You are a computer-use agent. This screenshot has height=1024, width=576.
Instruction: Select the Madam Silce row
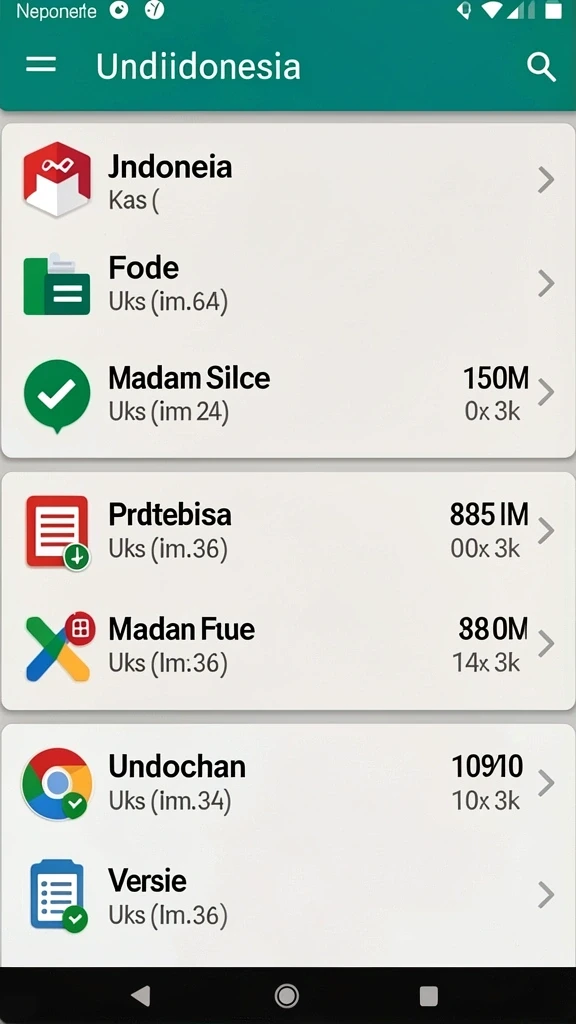(288, 394)
